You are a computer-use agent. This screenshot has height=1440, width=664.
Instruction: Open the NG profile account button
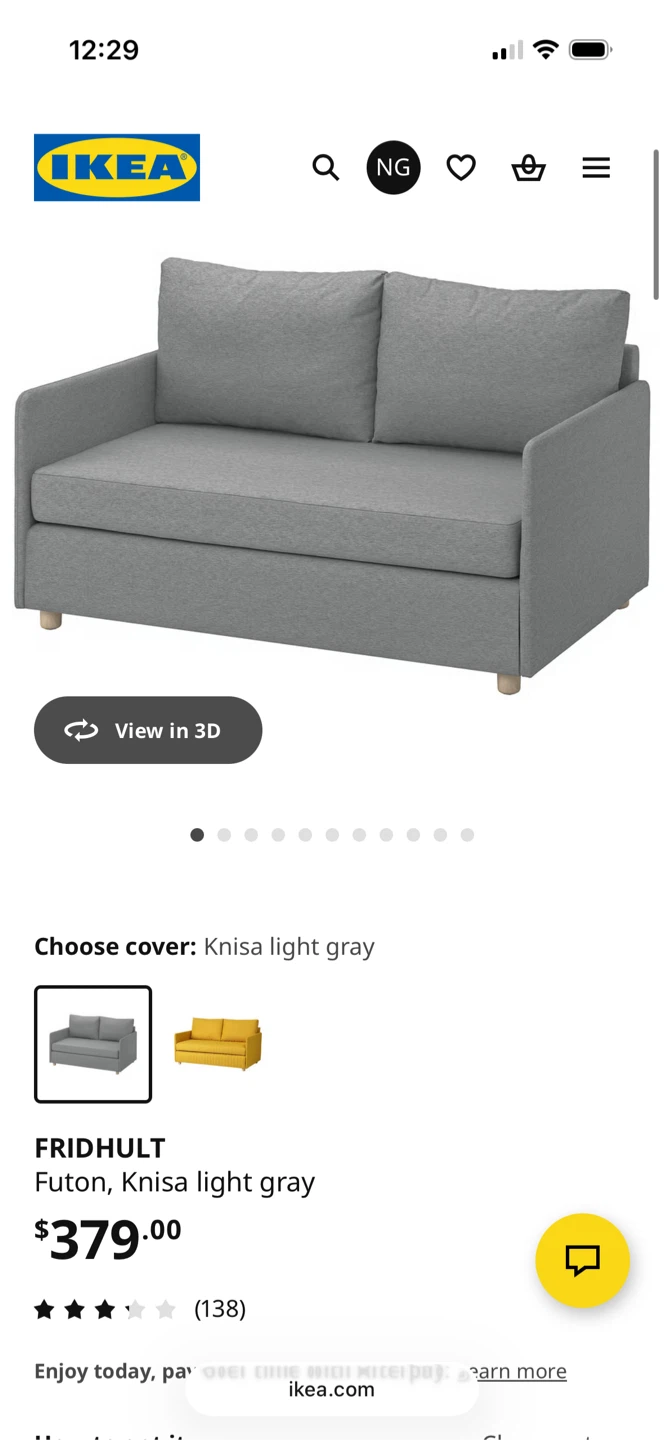click(x=393, y=167)
